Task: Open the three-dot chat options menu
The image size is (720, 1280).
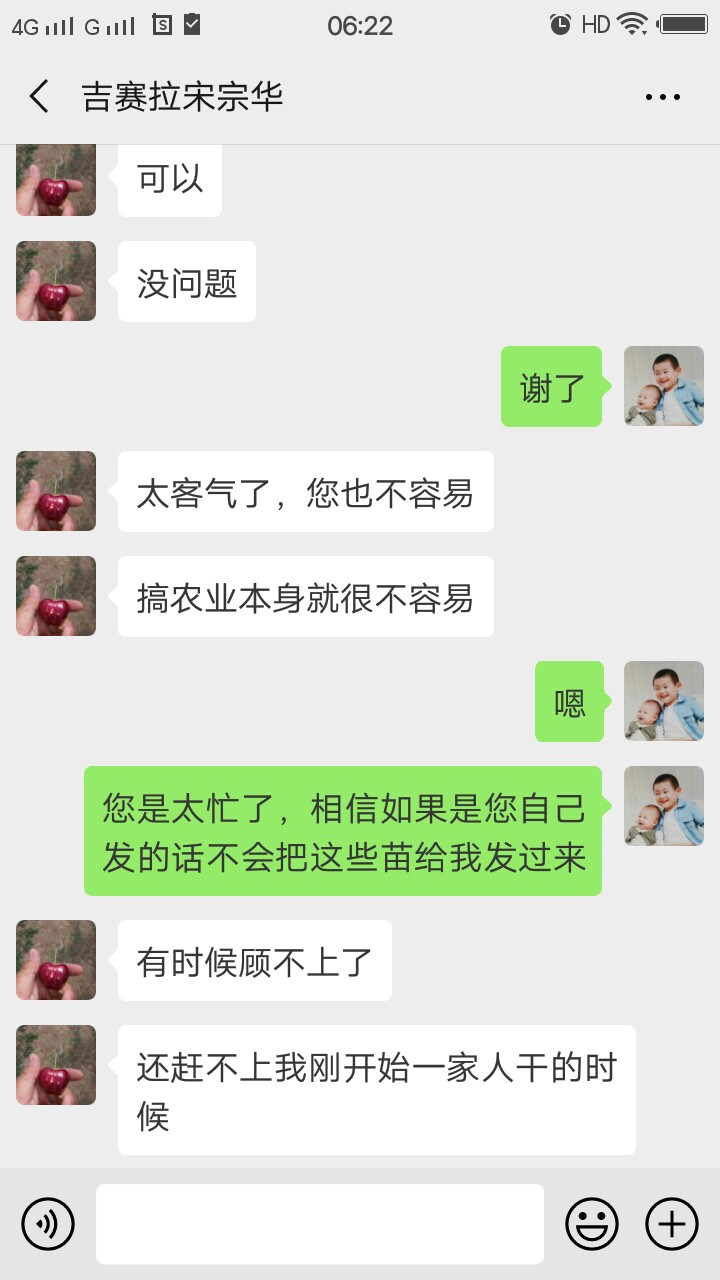Action: (x=662, y=97)
